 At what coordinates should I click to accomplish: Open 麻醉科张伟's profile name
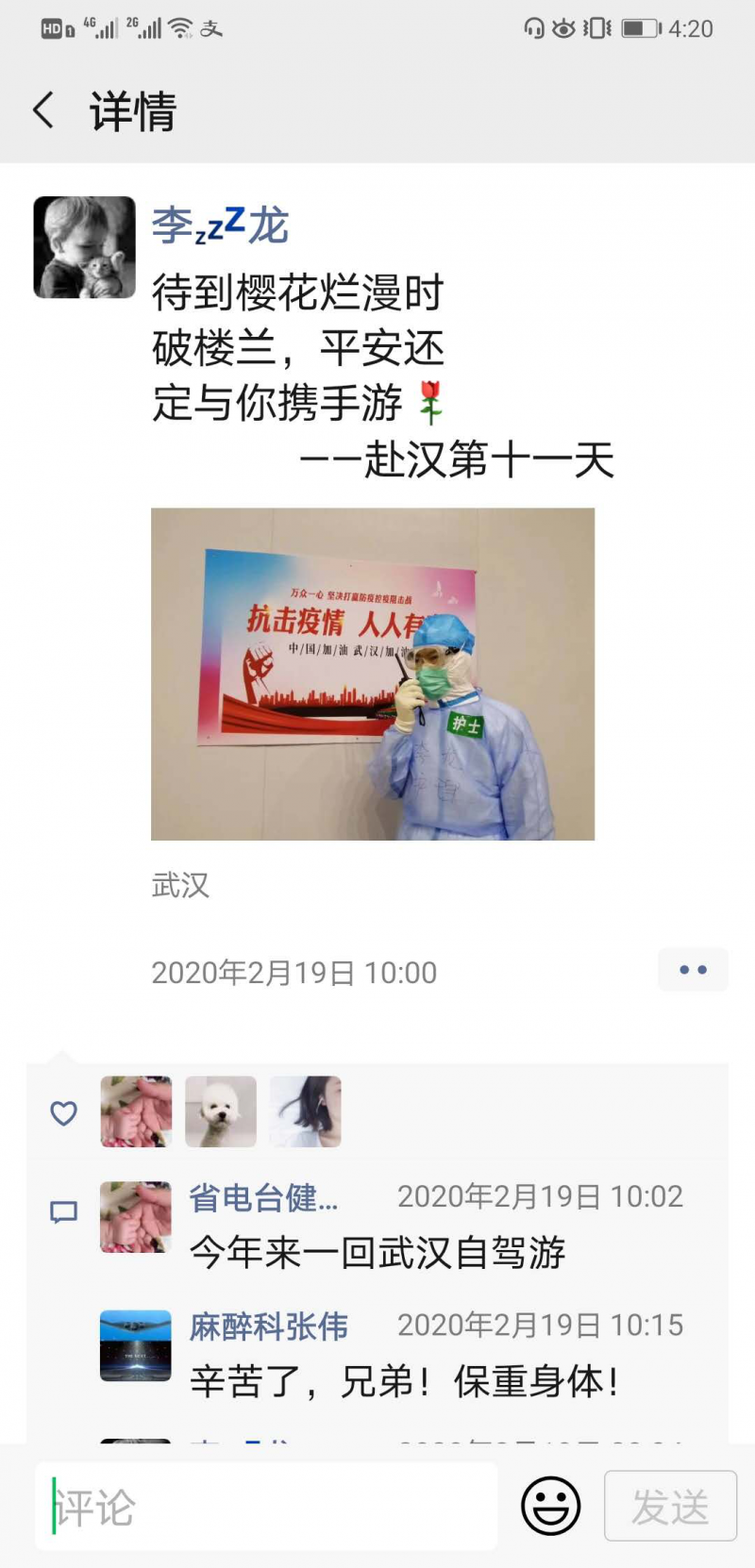269,1326
